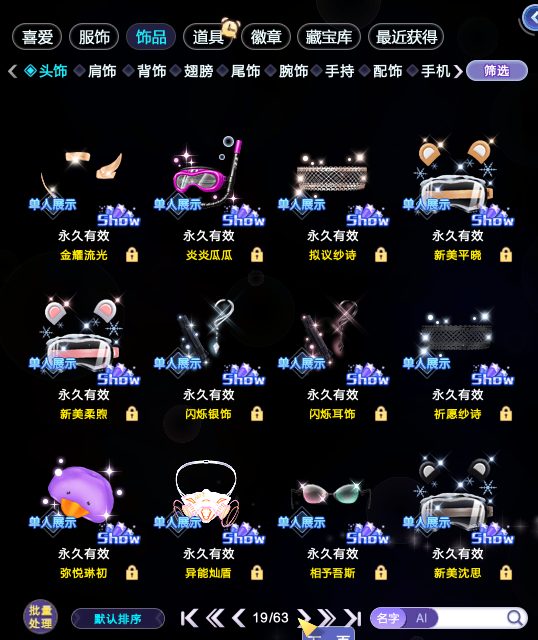The height and width of the screenshot is (640, 538).
Task: Switch to 最近获得 tab
Action: (406, 37)
